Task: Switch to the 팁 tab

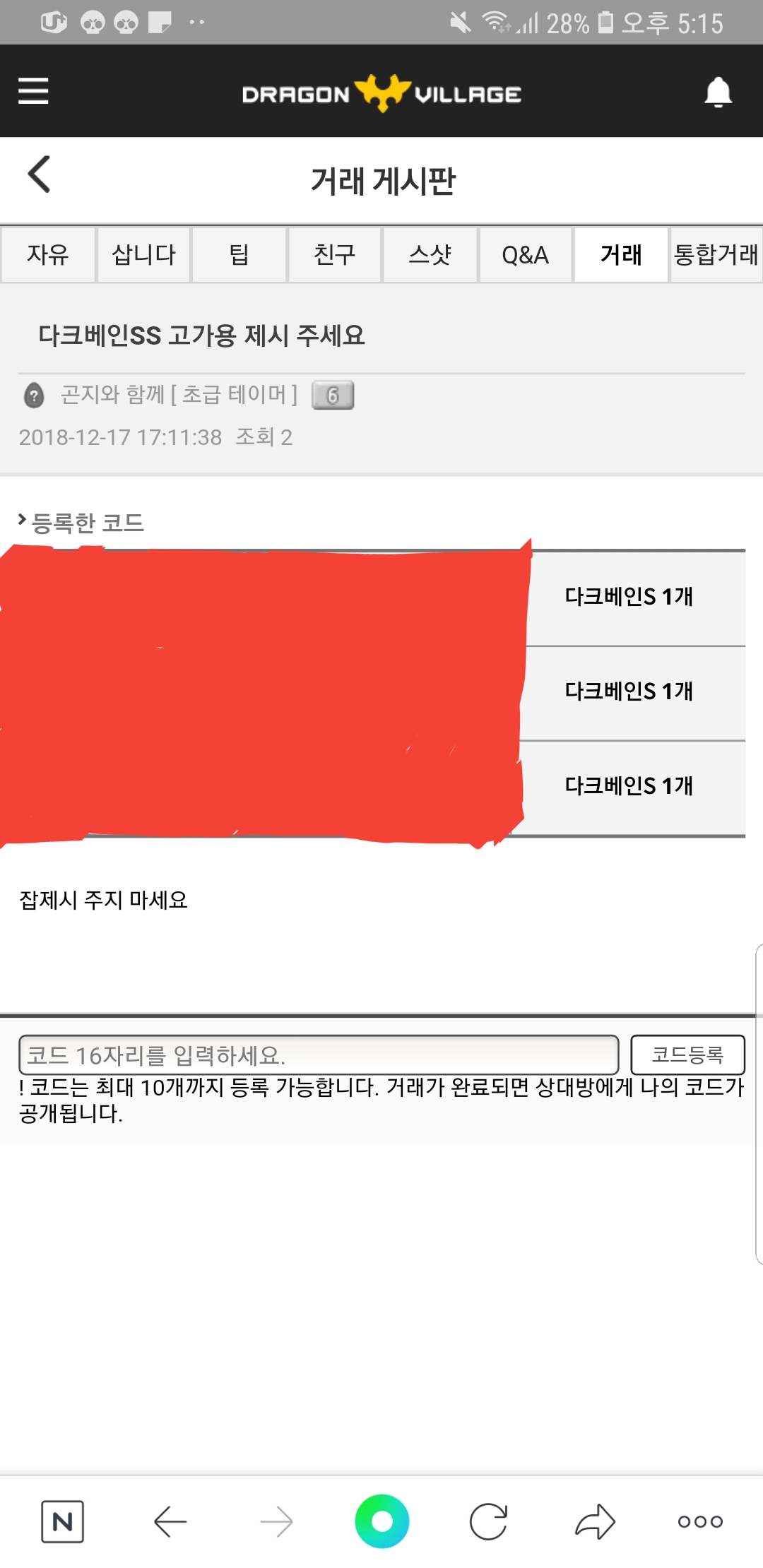Action: [x=239, y=254]
